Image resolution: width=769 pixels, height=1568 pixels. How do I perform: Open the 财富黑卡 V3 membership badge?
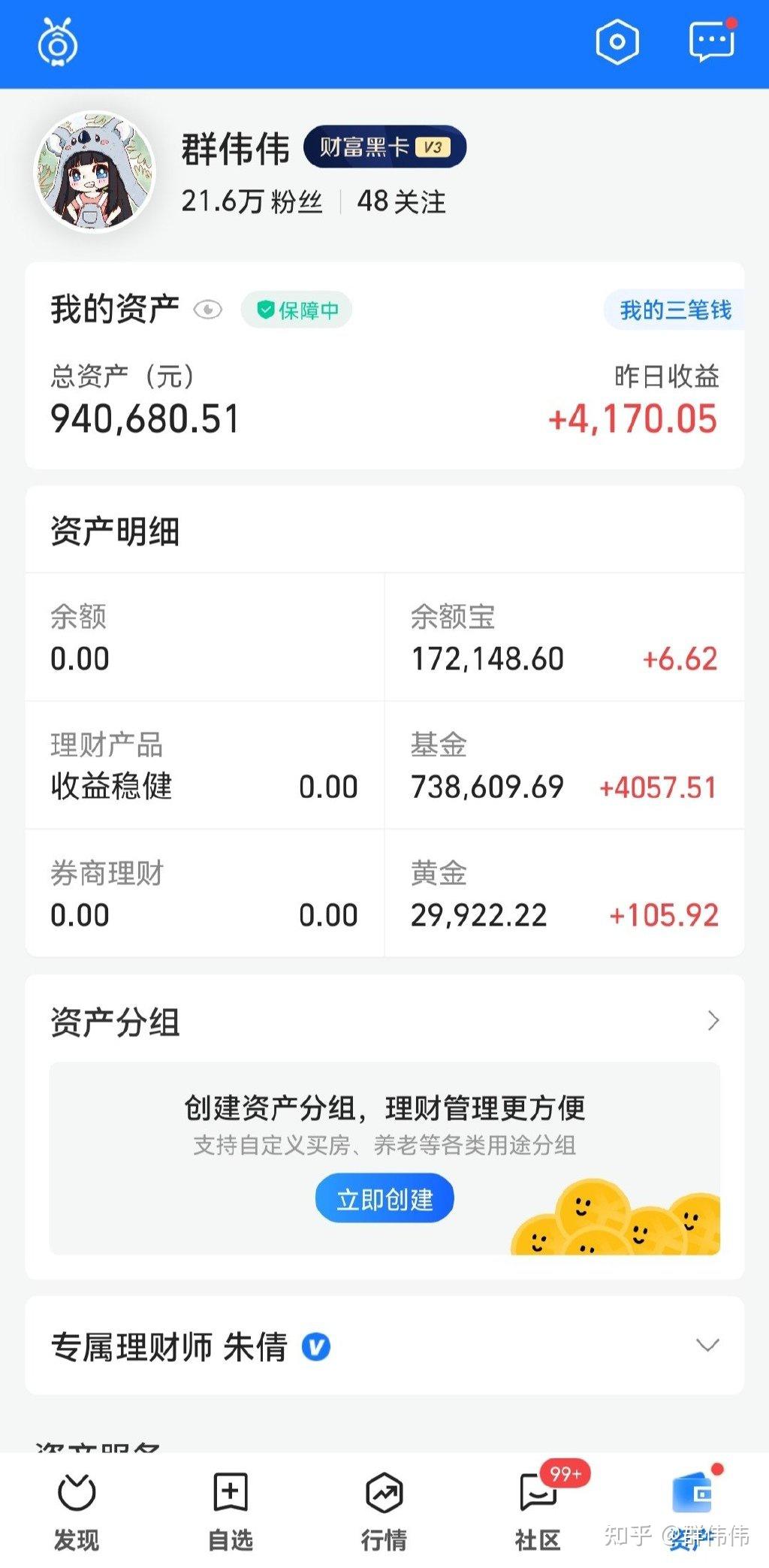point(386,147)
